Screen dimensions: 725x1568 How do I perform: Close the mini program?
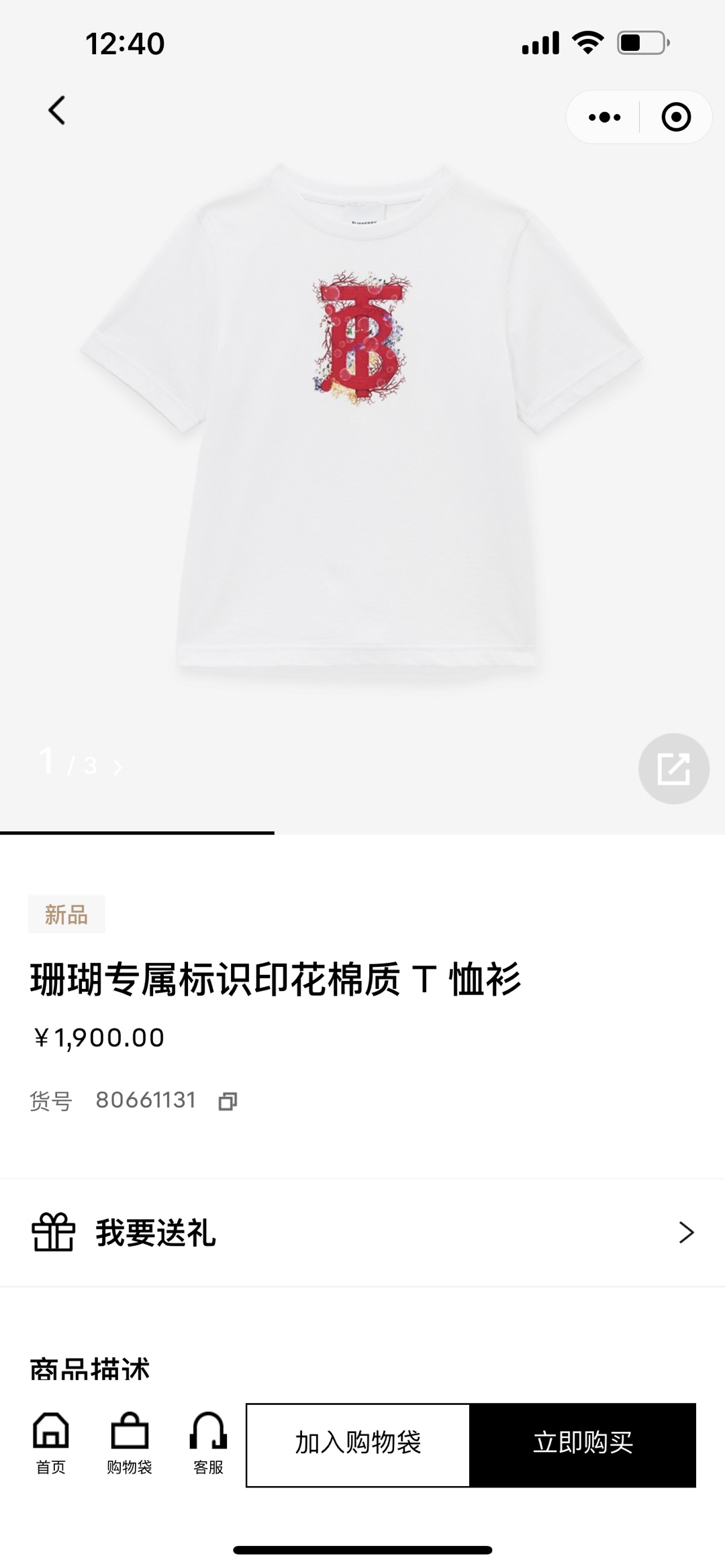pyautogui.click(x=675, y=117)
